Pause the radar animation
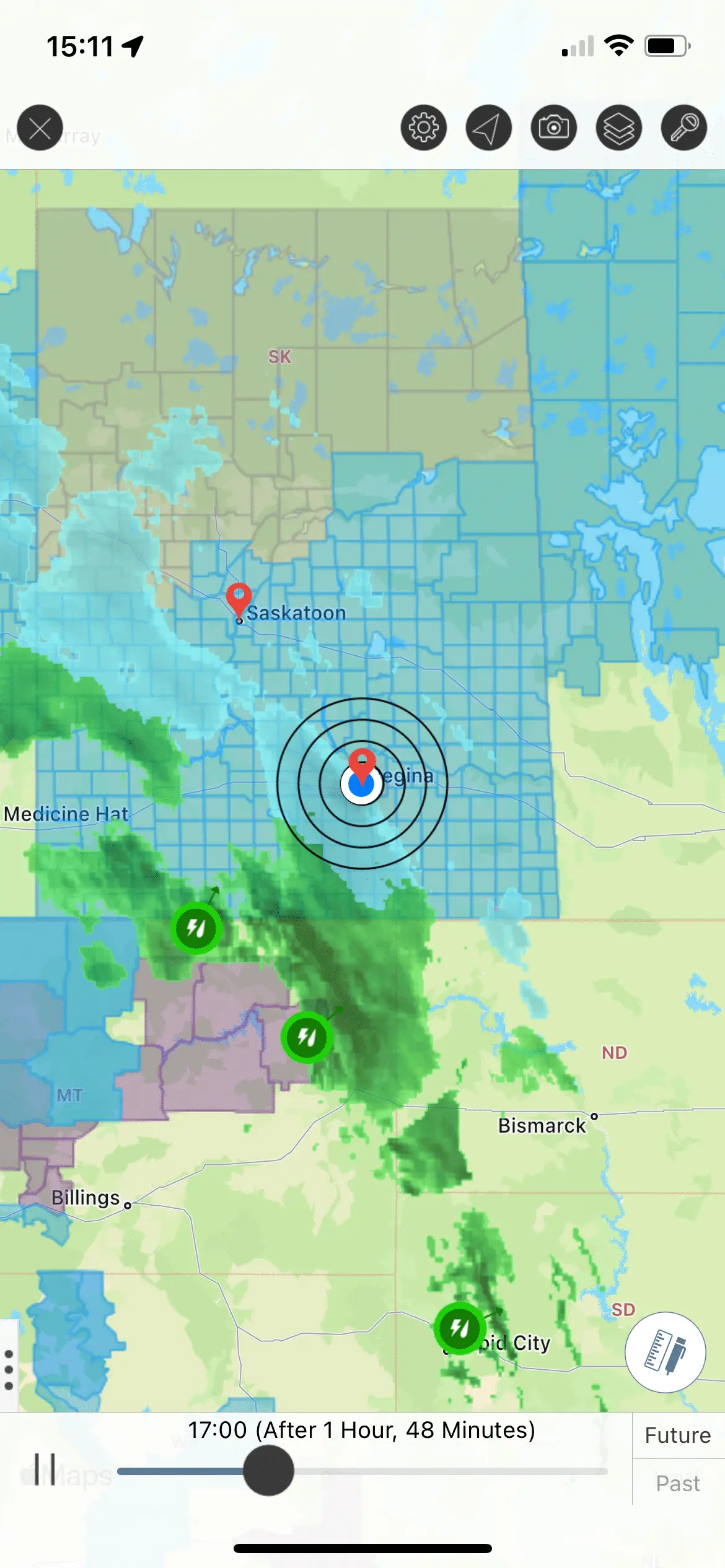 pyautogui.click(x=45, y=1470)
